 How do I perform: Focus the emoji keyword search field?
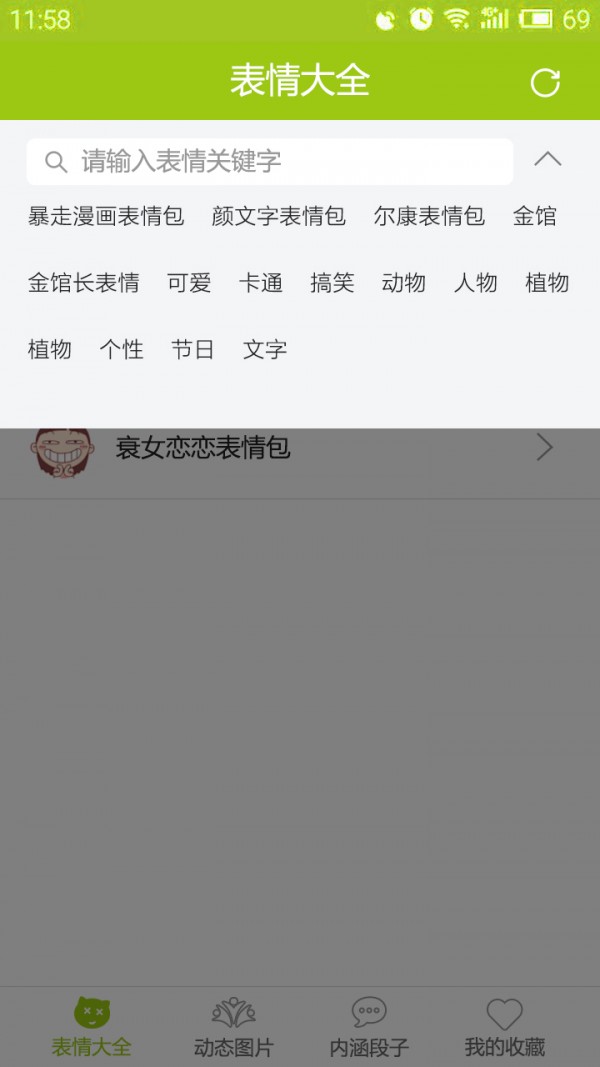tap(270, 161)
